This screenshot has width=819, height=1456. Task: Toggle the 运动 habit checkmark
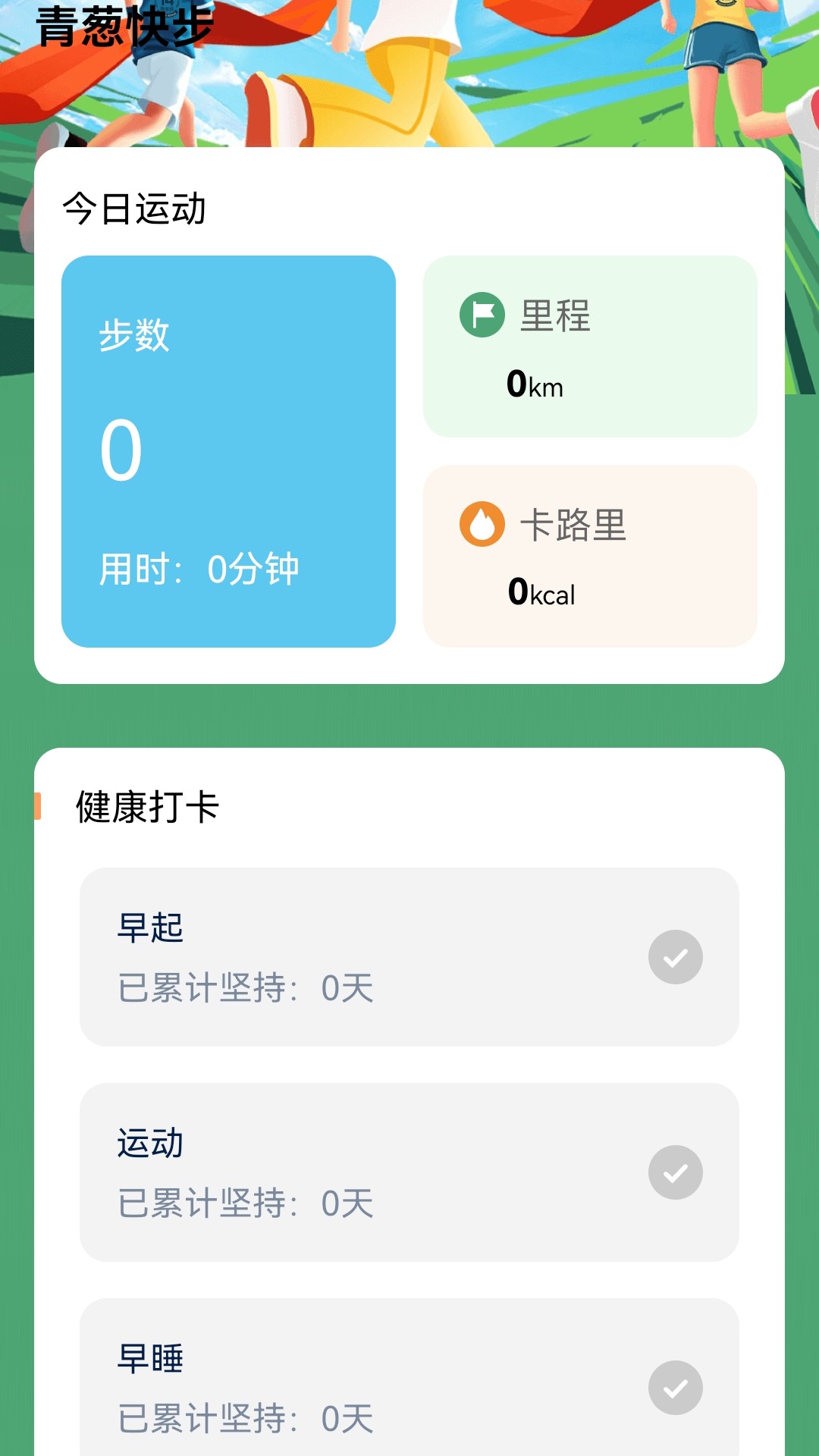point(676,1172)
